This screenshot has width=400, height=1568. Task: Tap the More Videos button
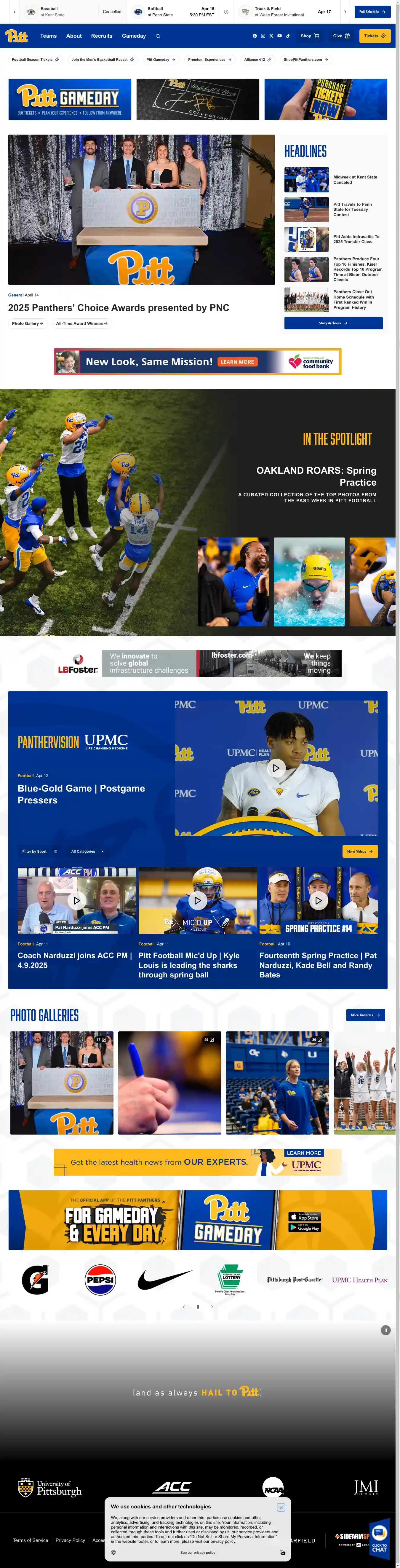click(x=360, y=851)
